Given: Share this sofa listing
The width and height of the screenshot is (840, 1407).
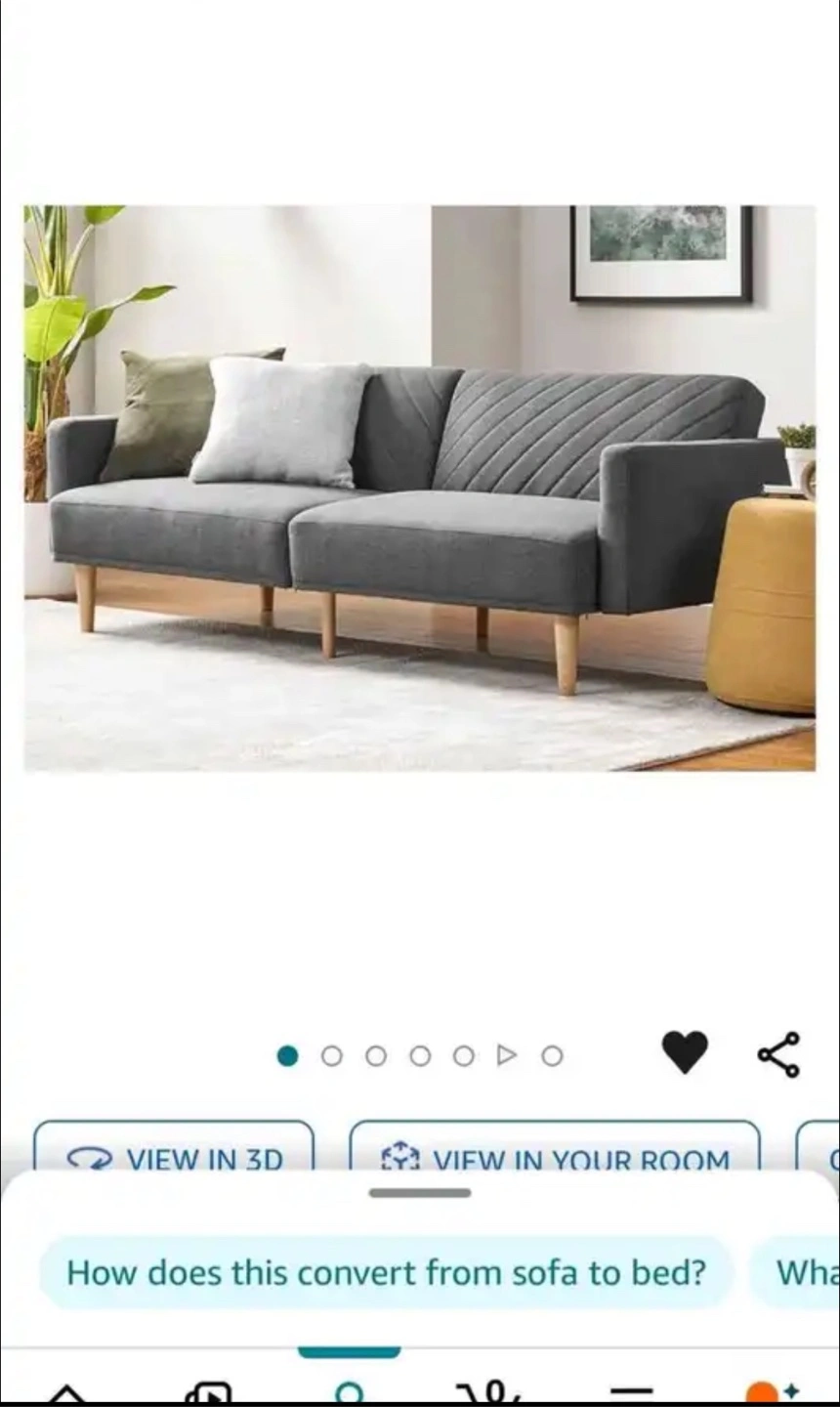Looking at the screenshot, I should click(778, 1054).
